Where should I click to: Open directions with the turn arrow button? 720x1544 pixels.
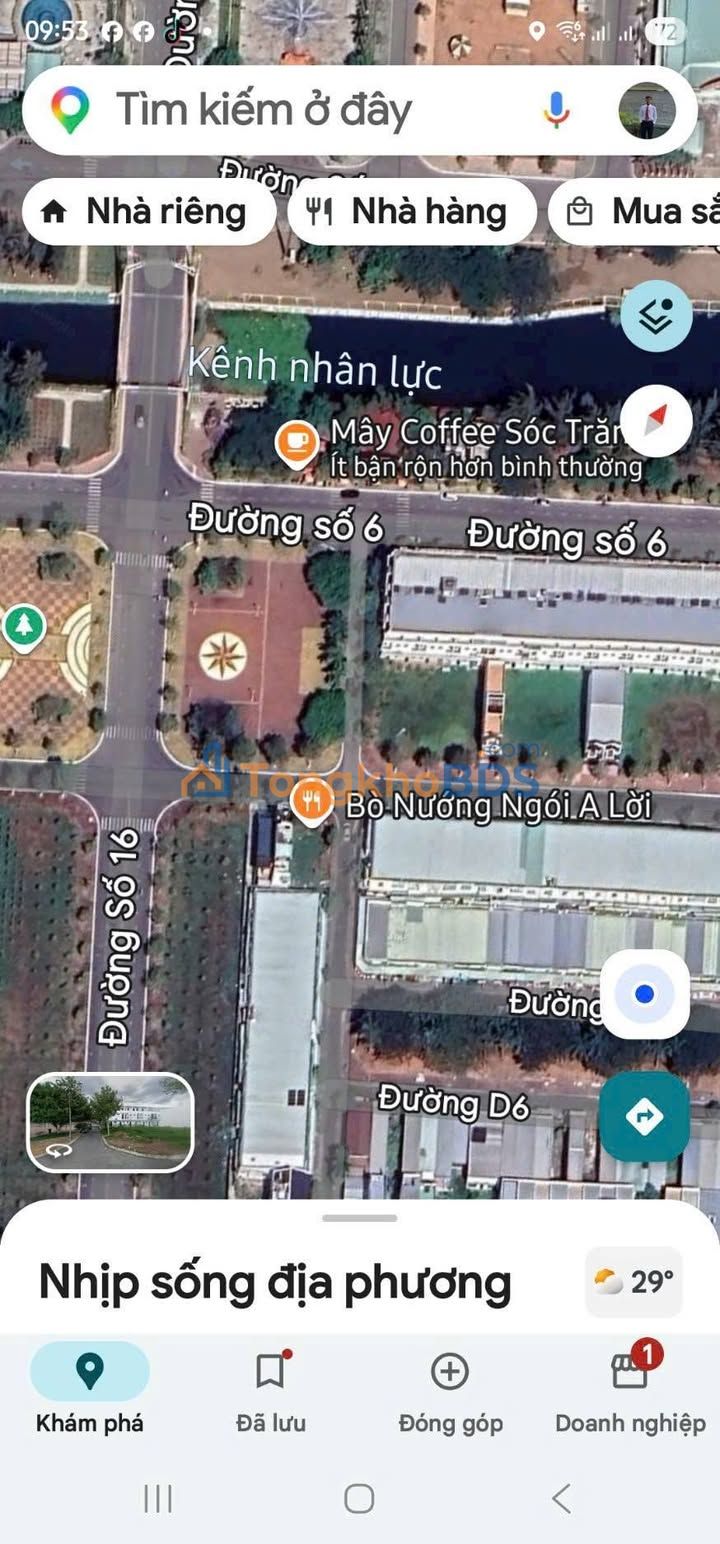(644, 1117)
